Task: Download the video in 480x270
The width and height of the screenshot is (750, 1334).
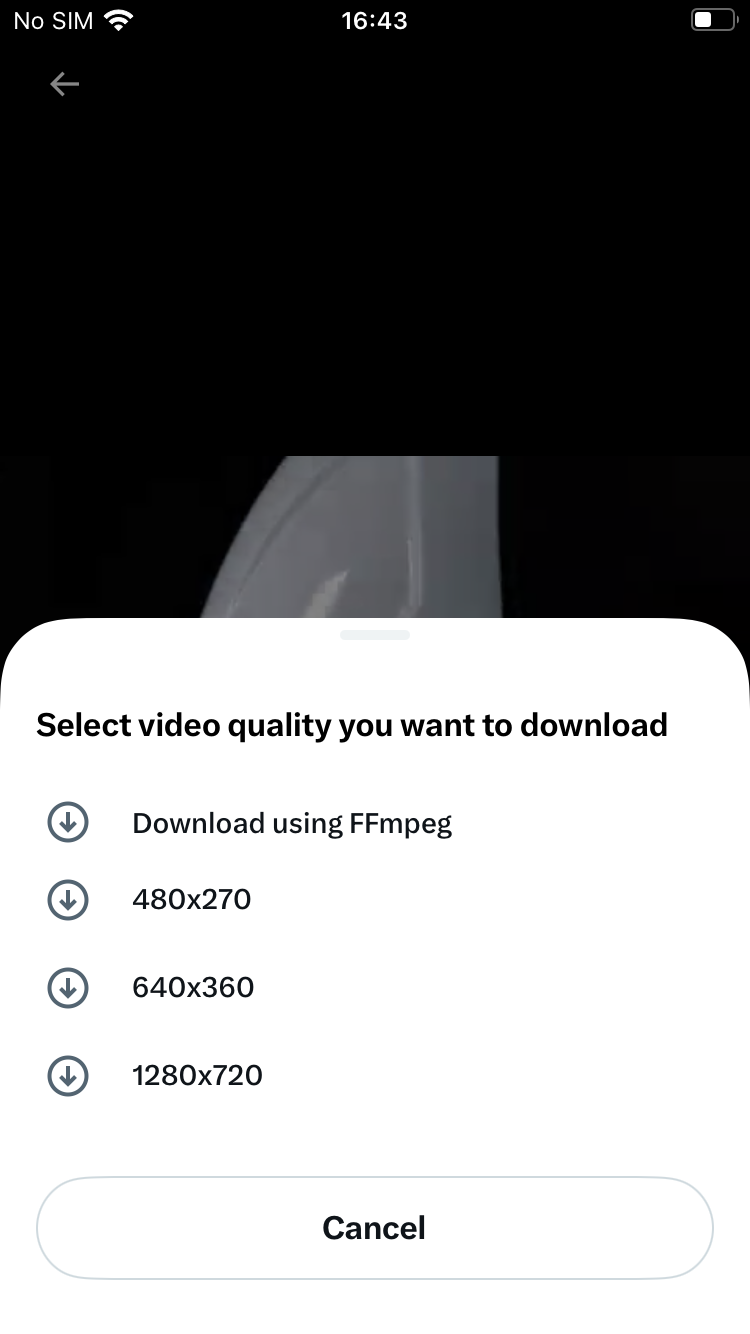Action: pos(375,900)
